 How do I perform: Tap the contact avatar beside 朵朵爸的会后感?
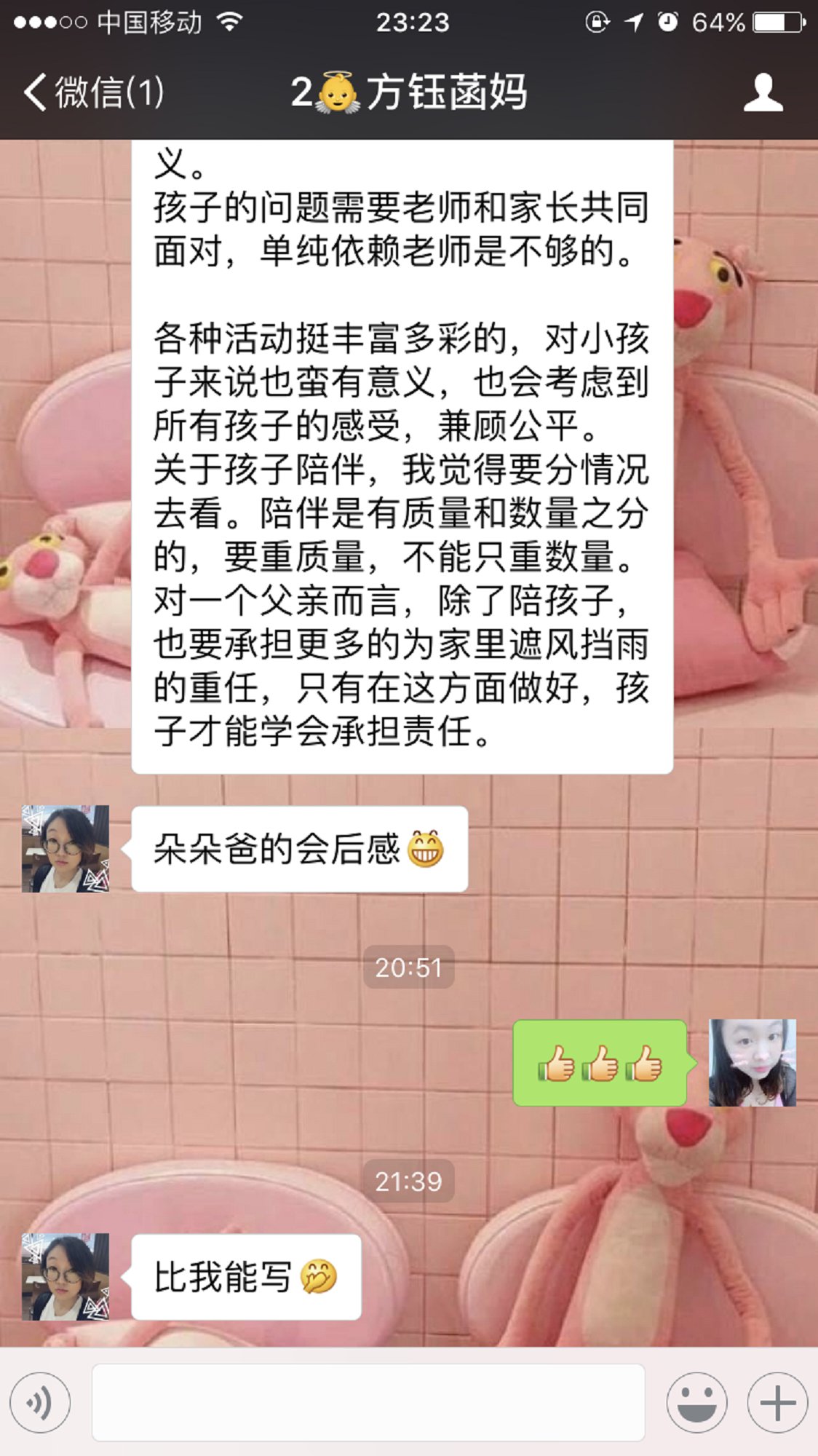click(65, 848)
